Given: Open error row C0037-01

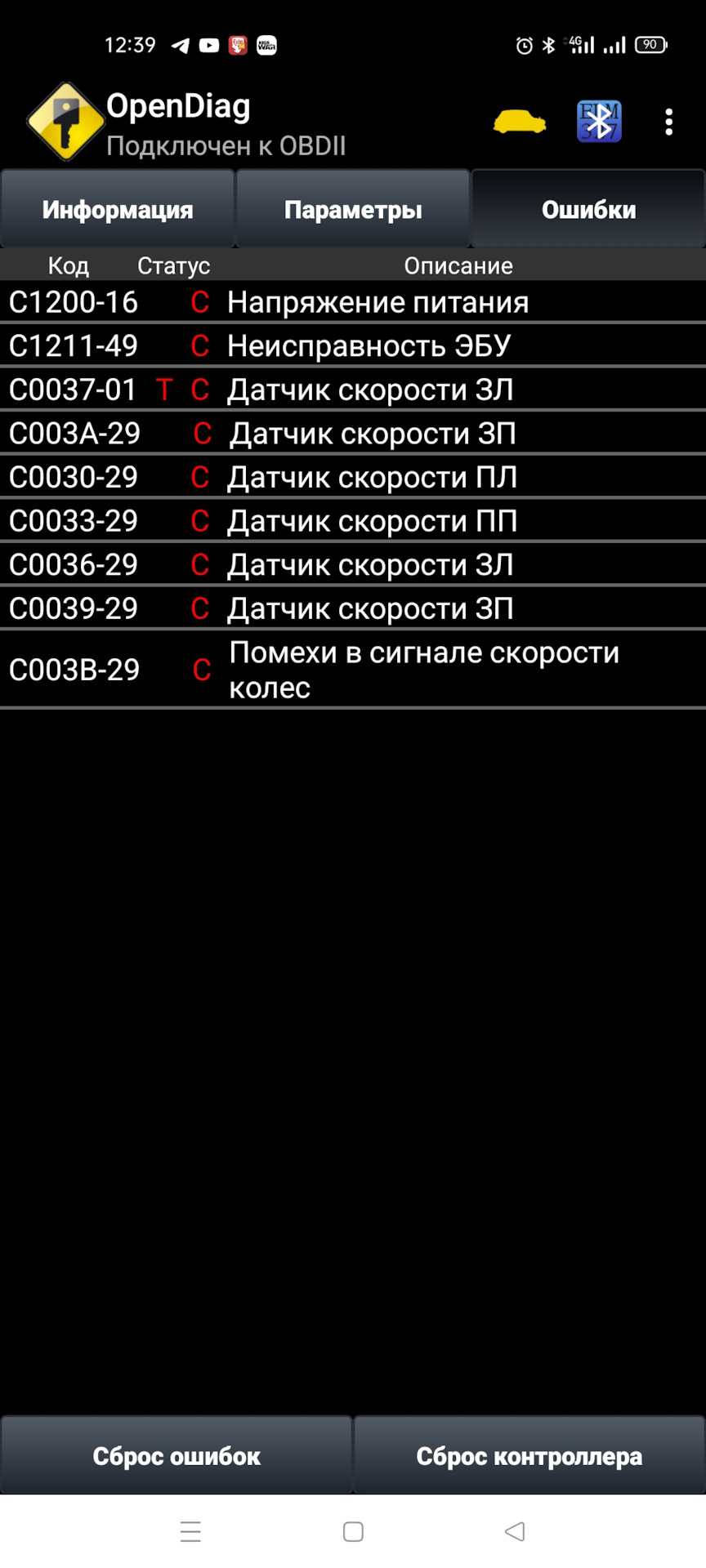Looking at the screenshot, I should click(353, 390).
